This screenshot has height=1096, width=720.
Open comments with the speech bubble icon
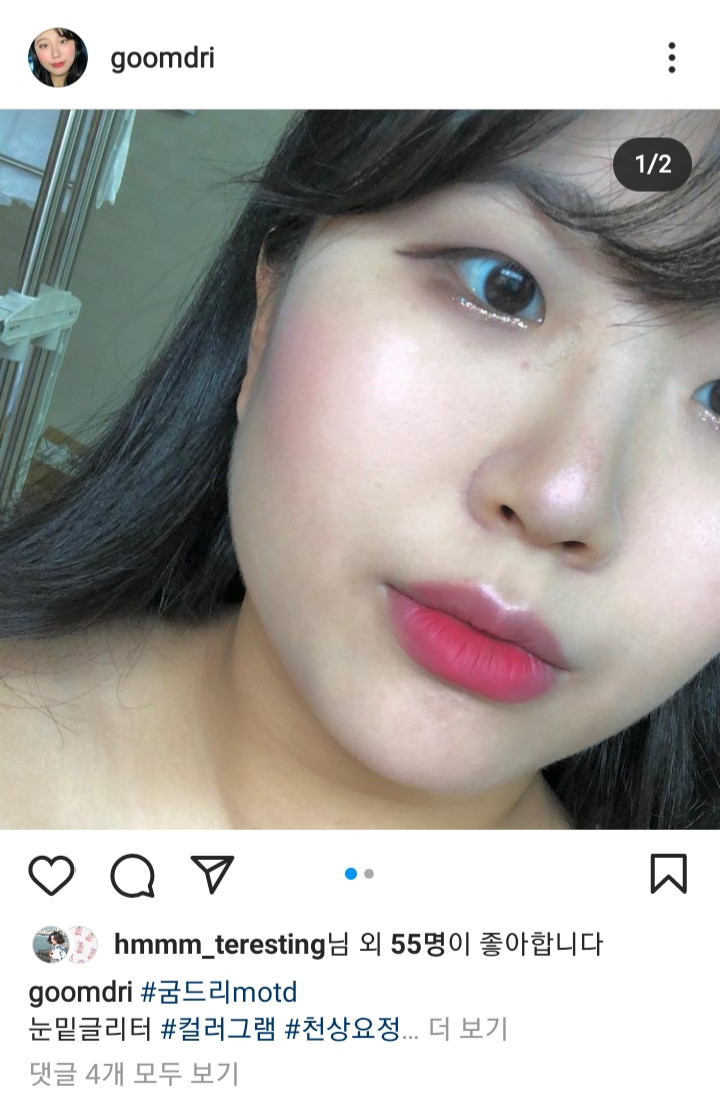[132, 875]
